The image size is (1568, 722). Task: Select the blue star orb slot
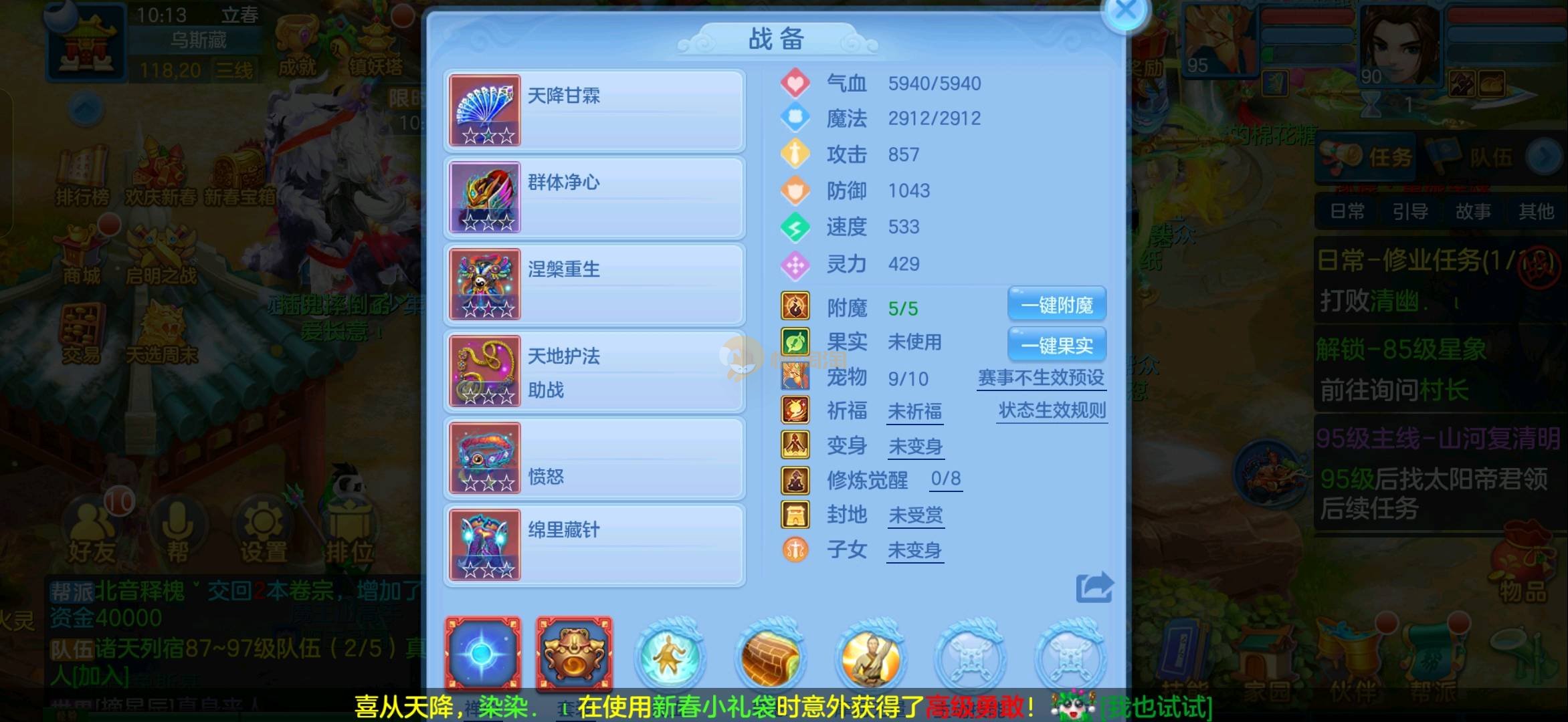483,654
